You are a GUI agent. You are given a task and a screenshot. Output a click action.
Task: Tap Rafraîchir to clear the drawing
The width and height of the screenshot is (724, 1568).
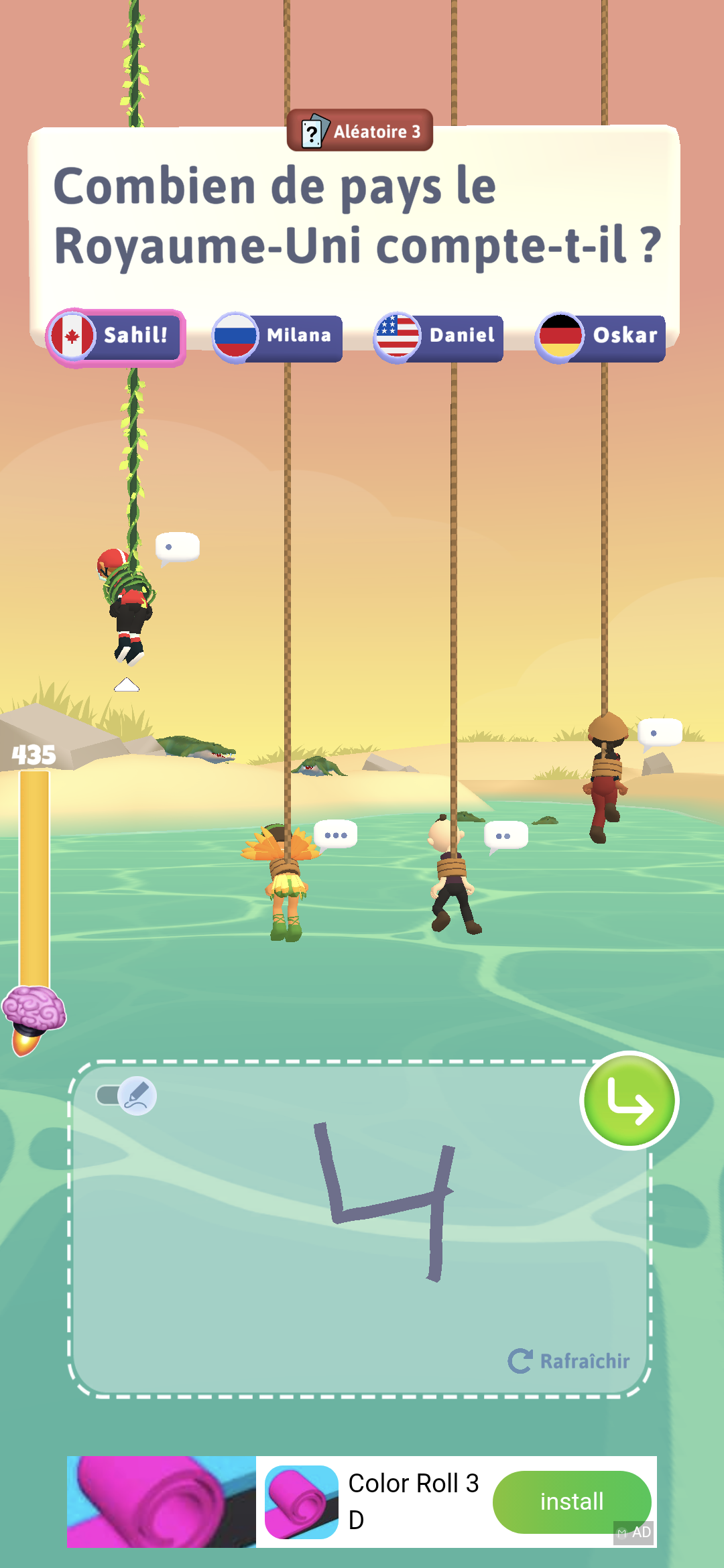coord(569,1361)
